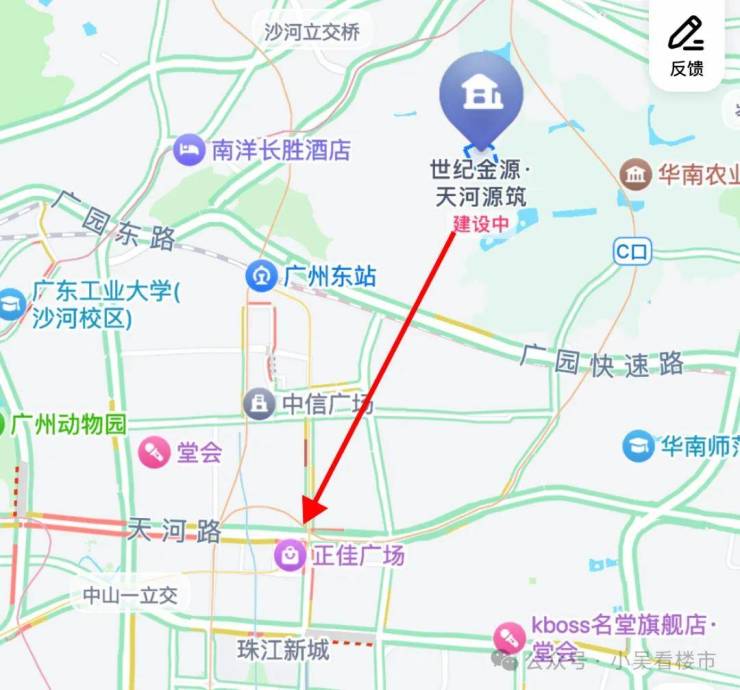Open the 反馈 feedback button
Image resolution: width=740 pixels, height=690 pixels.
pos(686,45)
